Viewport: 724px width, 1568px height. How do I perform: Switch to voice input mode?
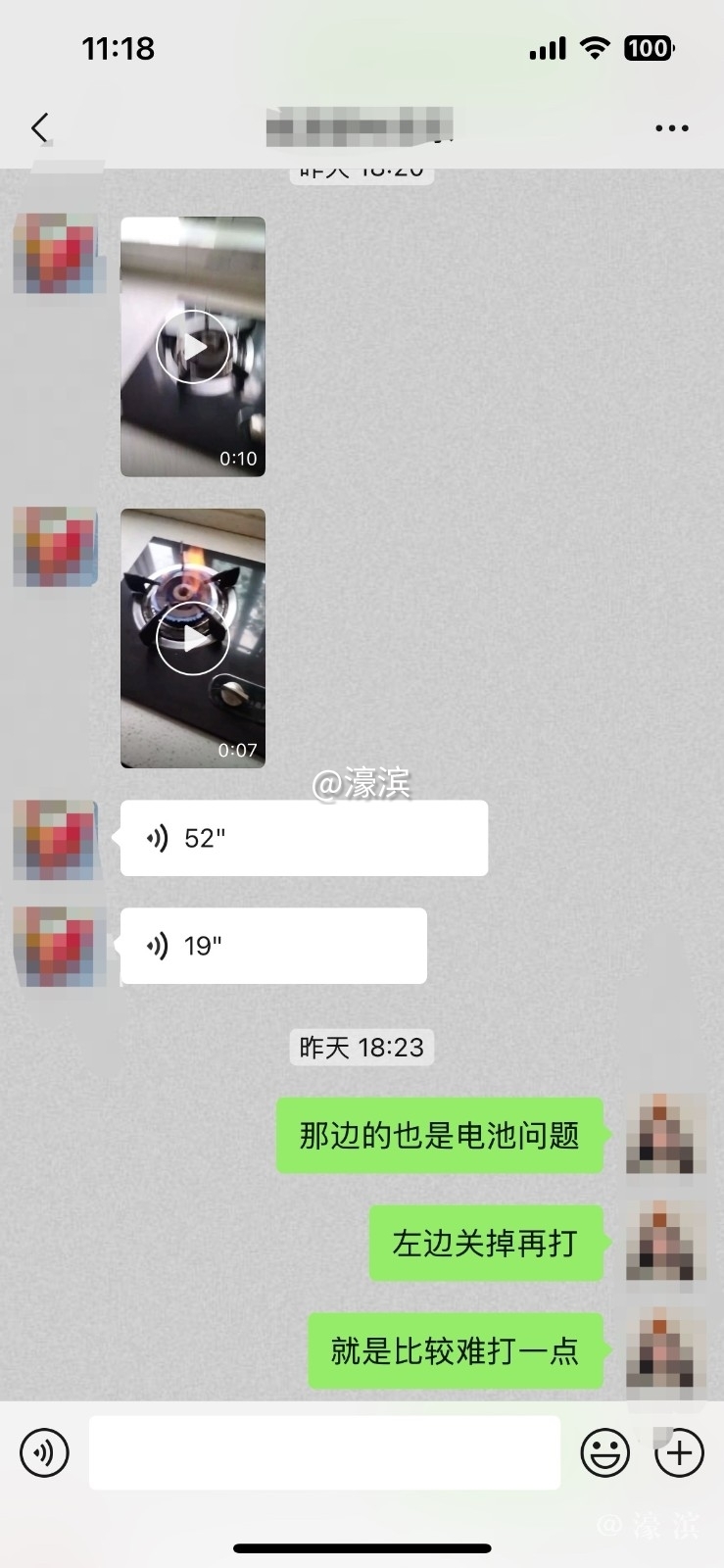tap(45, 1452)
